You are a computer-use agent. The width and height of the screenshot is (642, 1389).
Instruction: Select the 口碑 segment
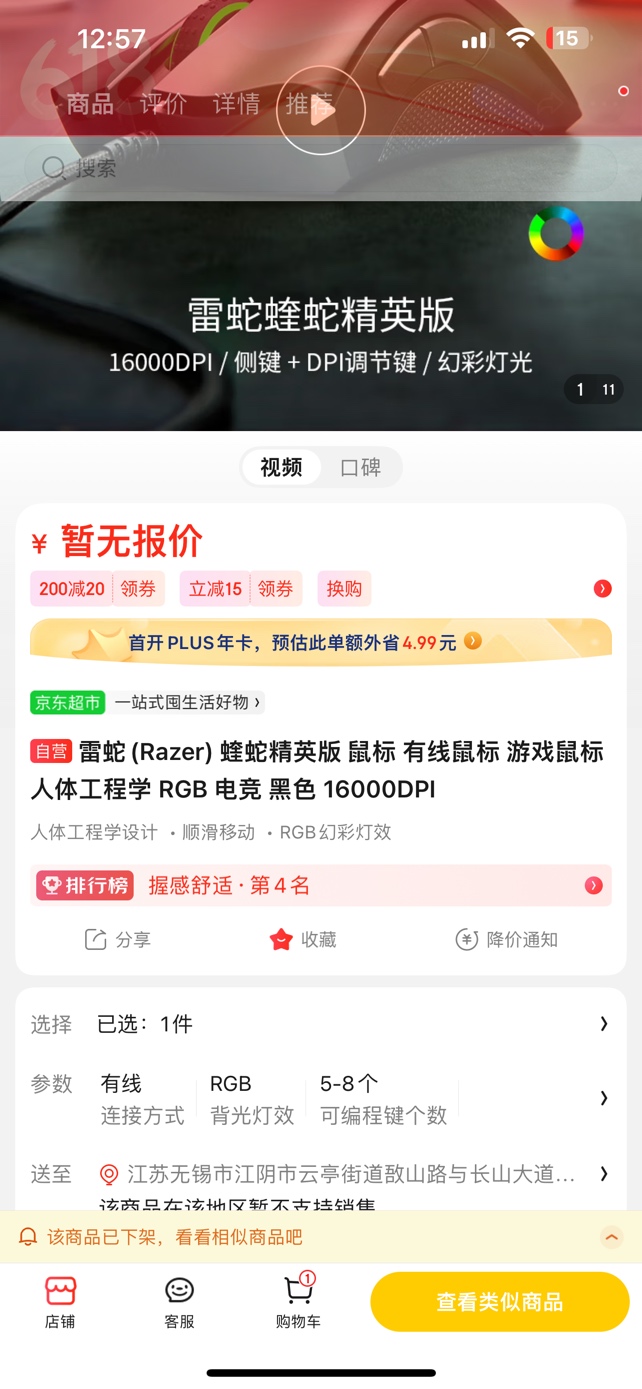[x=361, y=468]
